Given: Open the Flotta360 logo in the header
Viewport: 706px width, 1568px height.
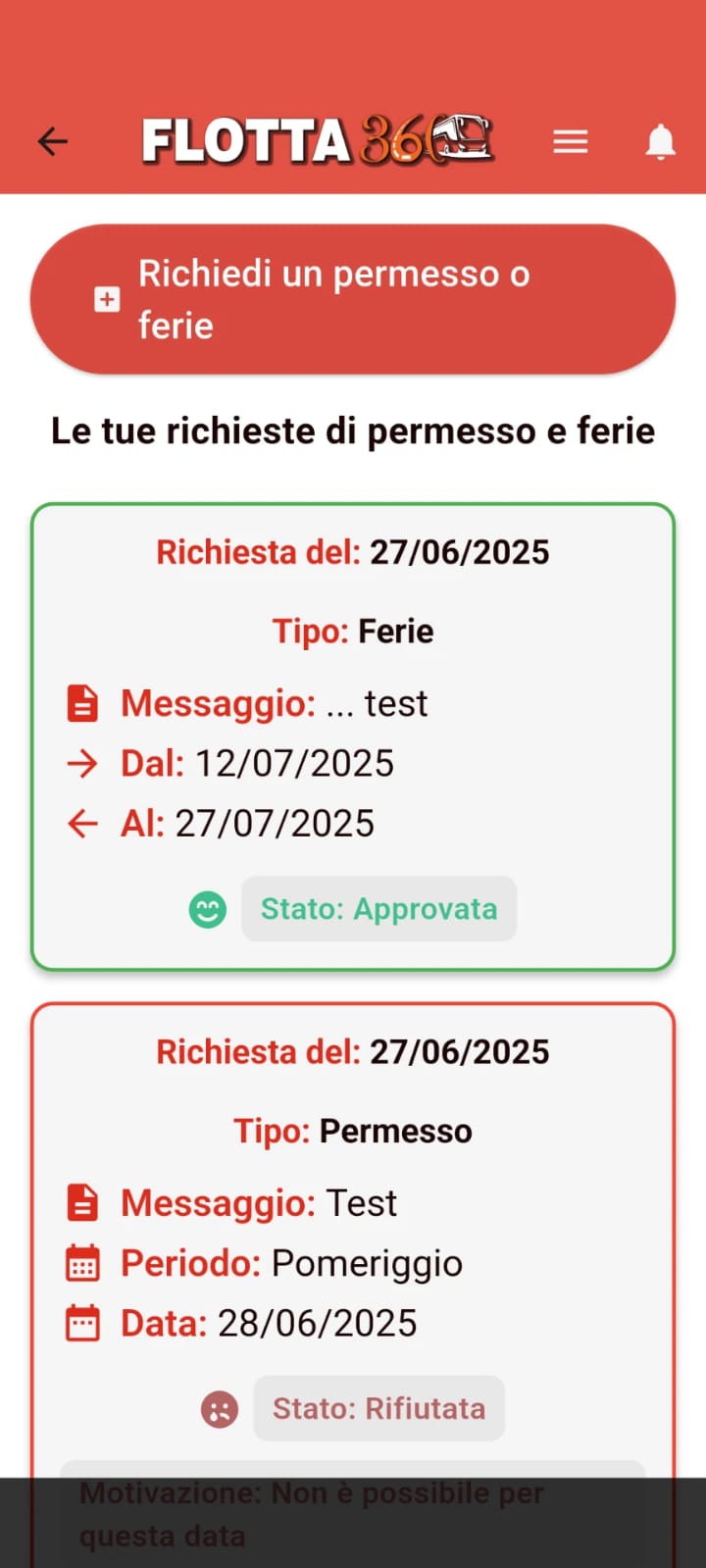Looking at the screenshot, I should pyautogui.click(x=314, y=139).
